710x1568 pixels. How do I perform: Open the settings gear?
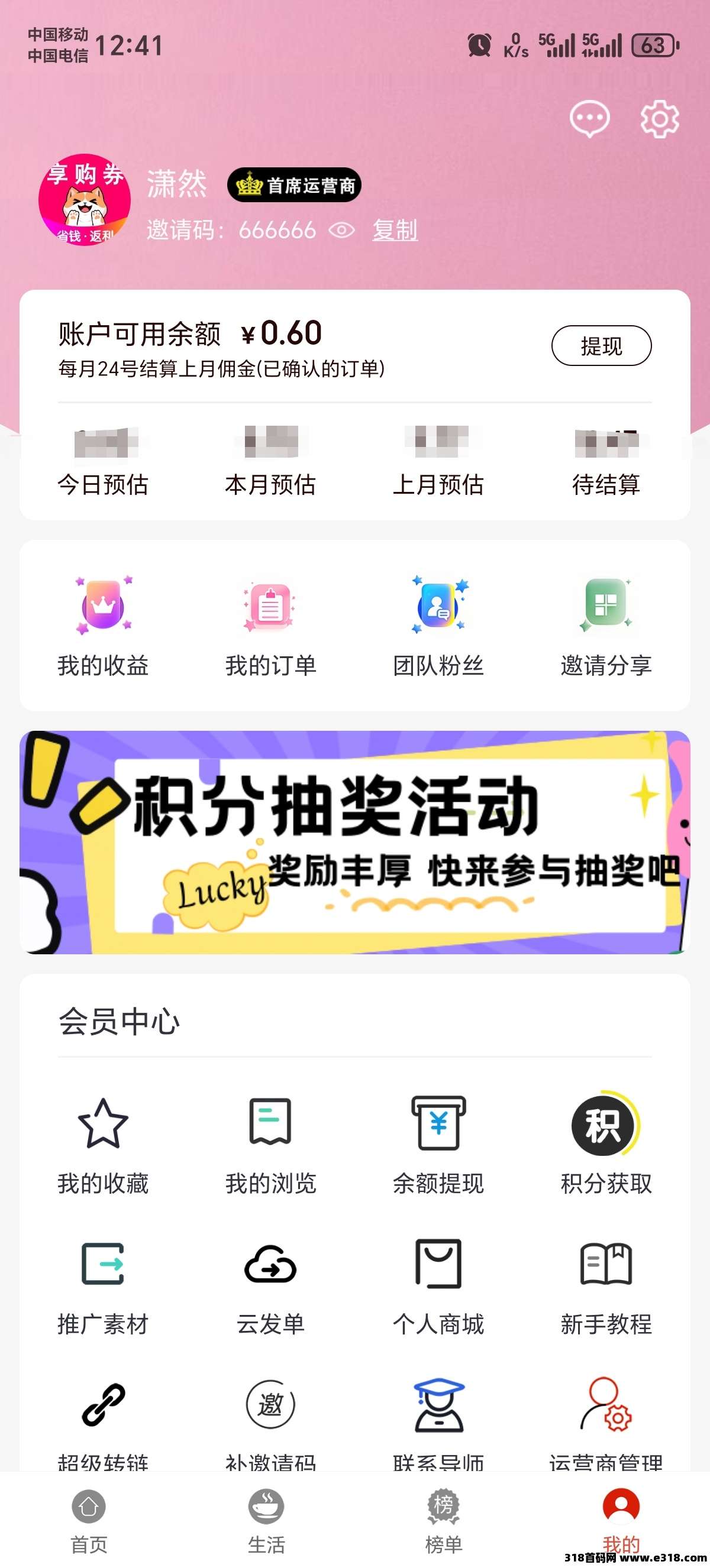click(x=660, y=119)
